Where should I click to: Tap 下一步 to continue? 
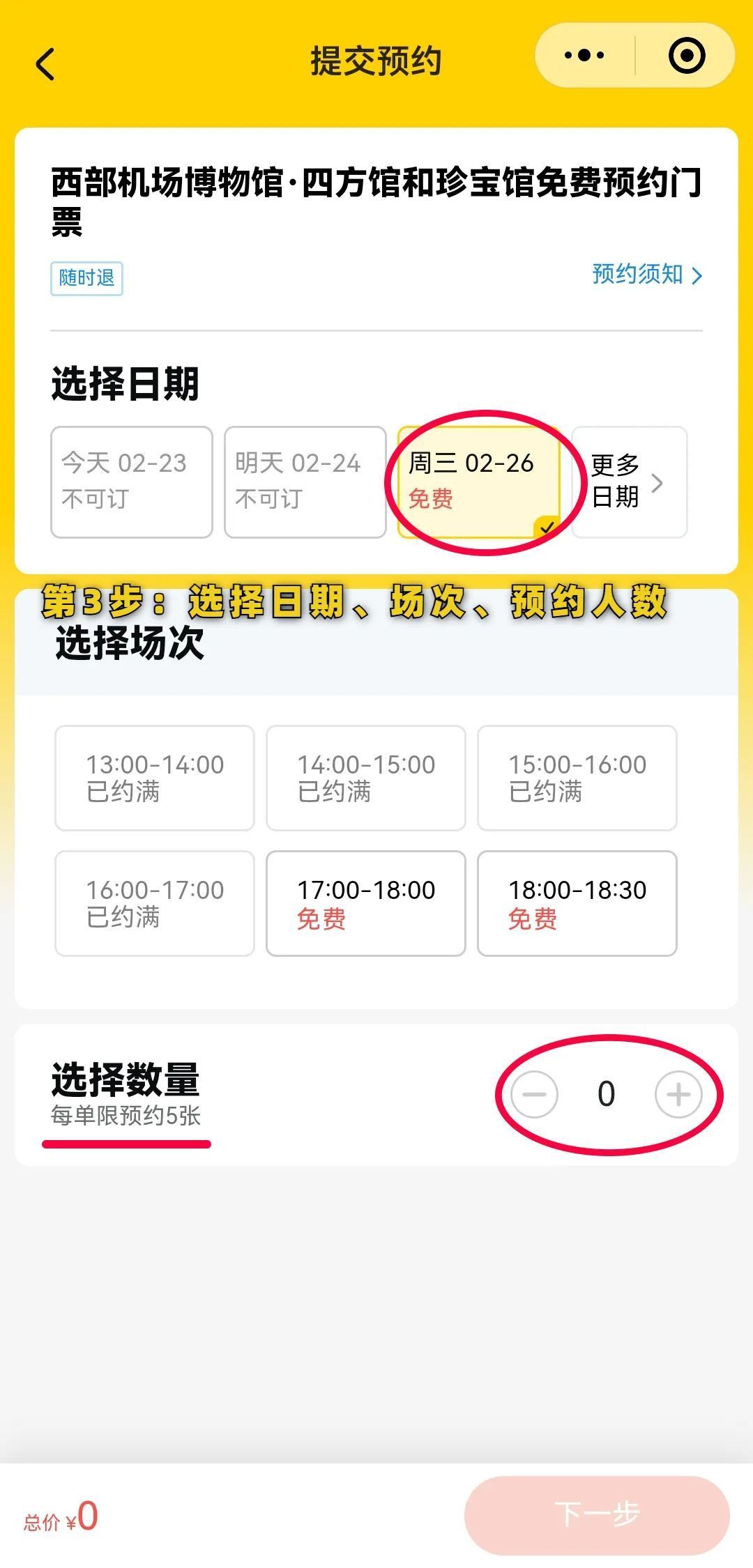click(597, 1514)
